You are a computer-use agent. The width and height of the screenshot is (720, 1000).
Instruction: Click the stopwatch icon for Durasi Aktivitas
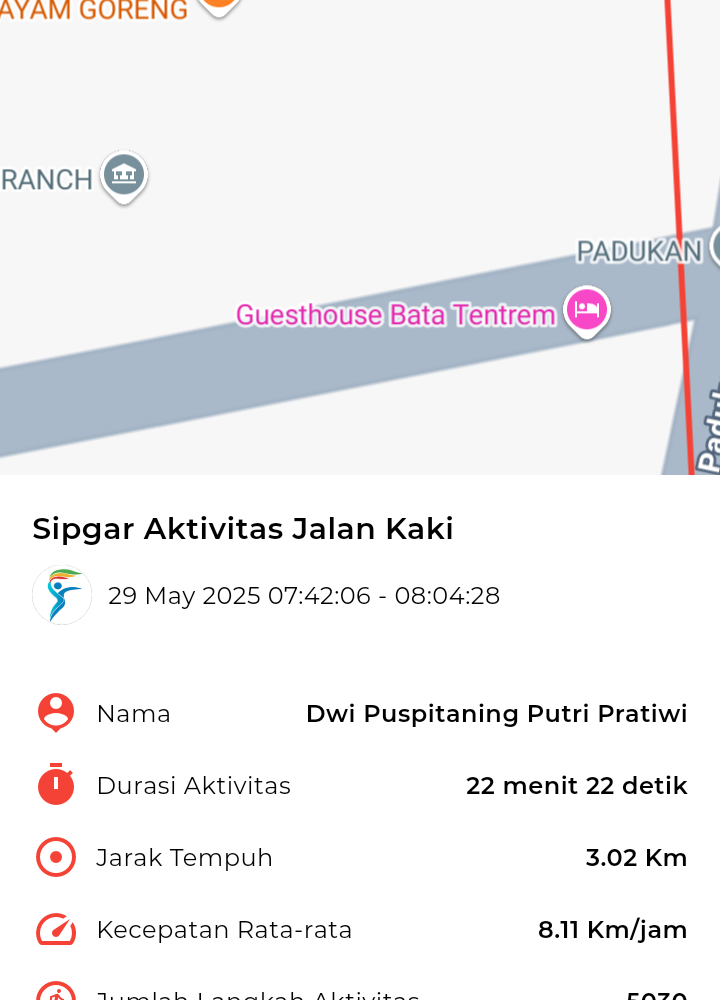[55, 785]
